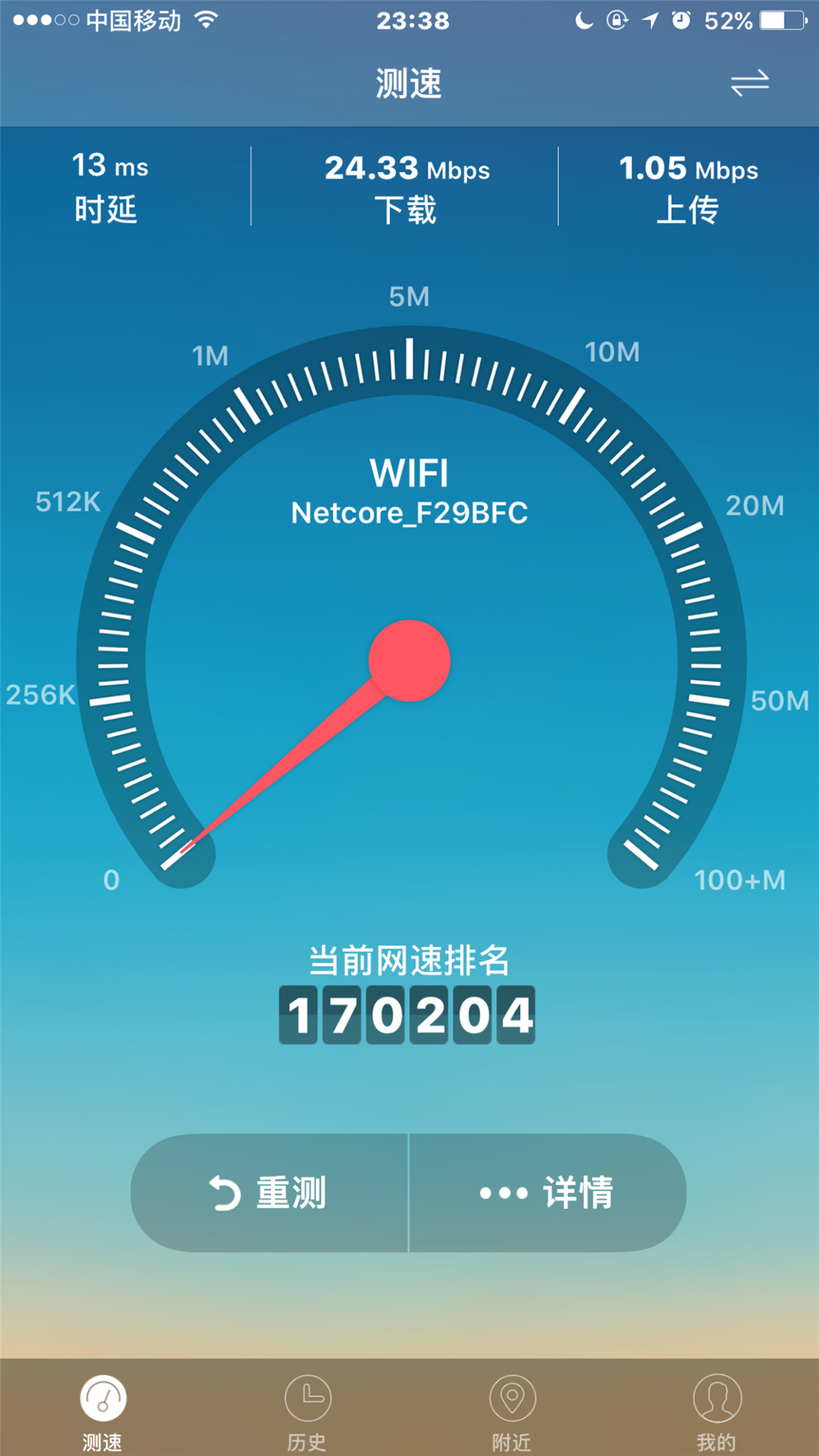Tap the ranking counter showing 170204

[x=408, y=1013]
